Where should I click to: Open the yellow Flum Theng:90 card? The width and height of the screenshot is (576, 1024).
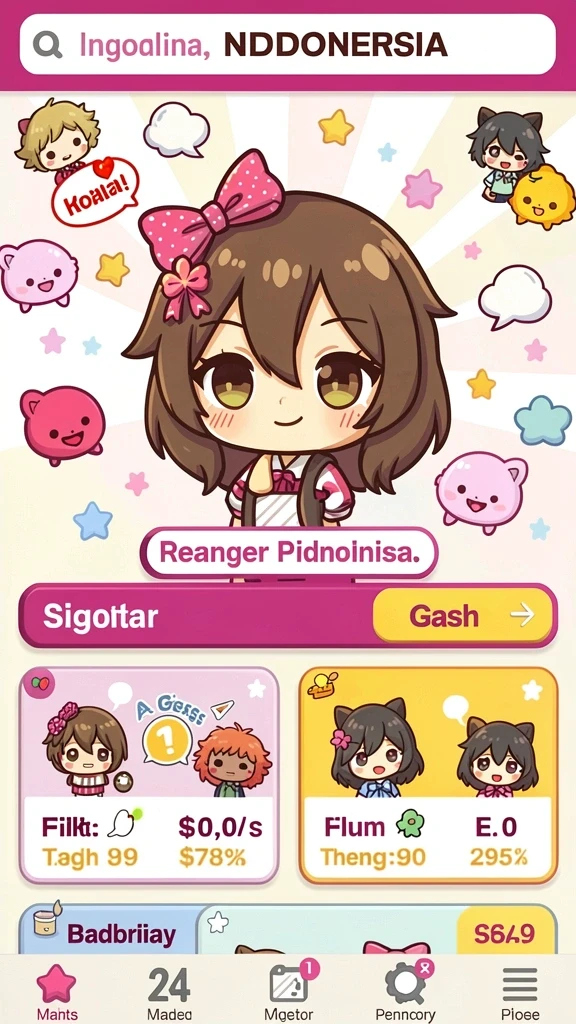tap(428, 775)
